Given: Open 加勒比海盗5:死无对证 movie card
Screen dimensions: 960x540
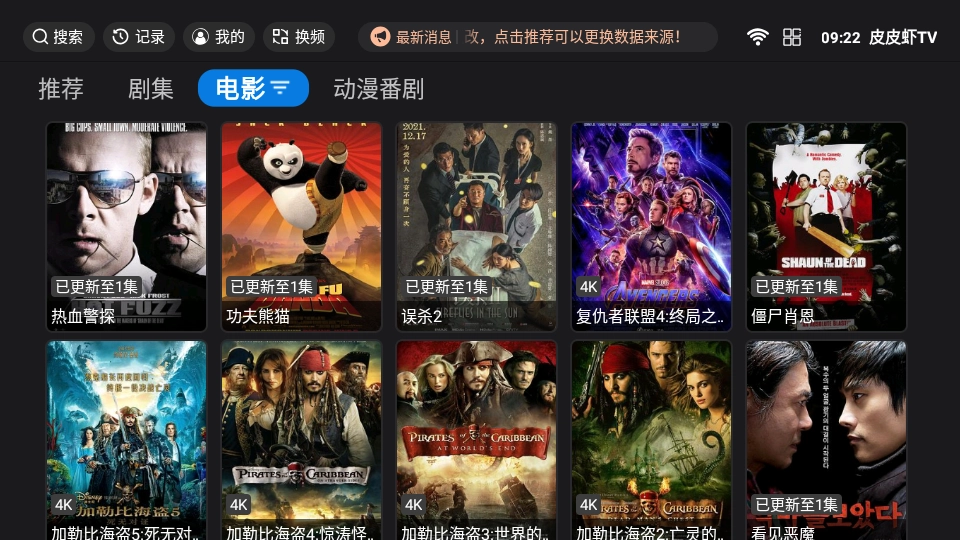Looking at the screenshot, I should click(x=126, y=440).
